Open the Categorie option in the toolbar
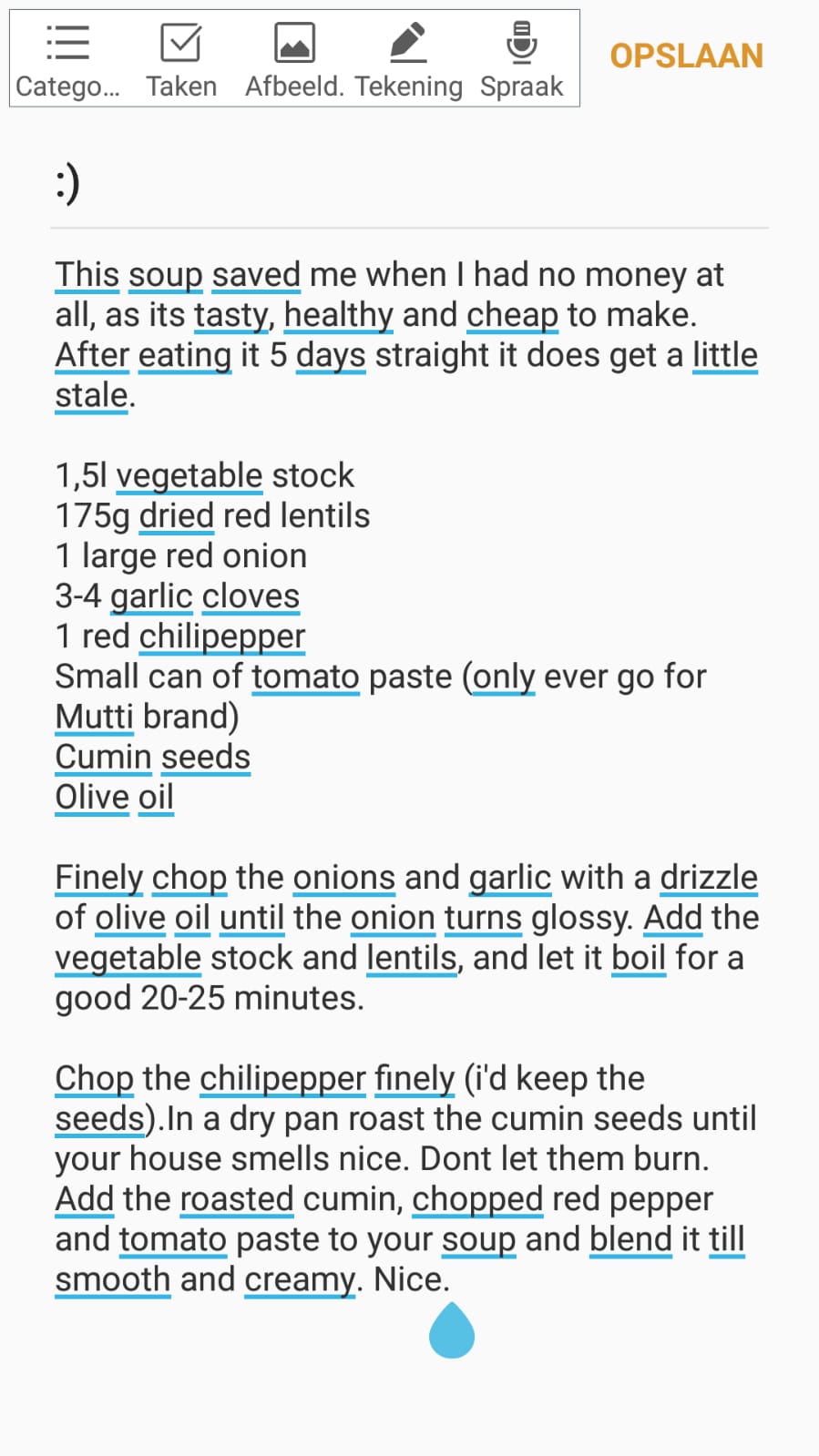The height and width of the screenshot is (1456, 819). [67, 59]
